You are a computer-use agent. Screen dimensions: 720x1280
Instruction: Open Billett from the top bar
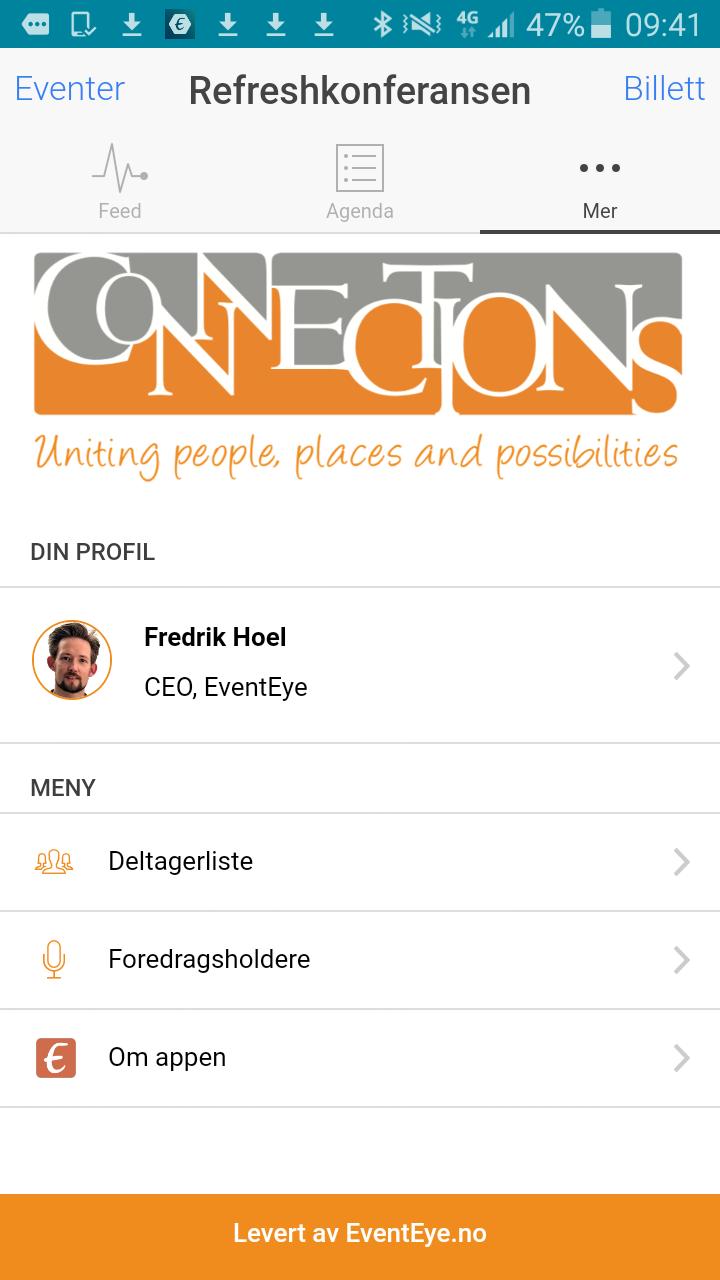point(664,89)
